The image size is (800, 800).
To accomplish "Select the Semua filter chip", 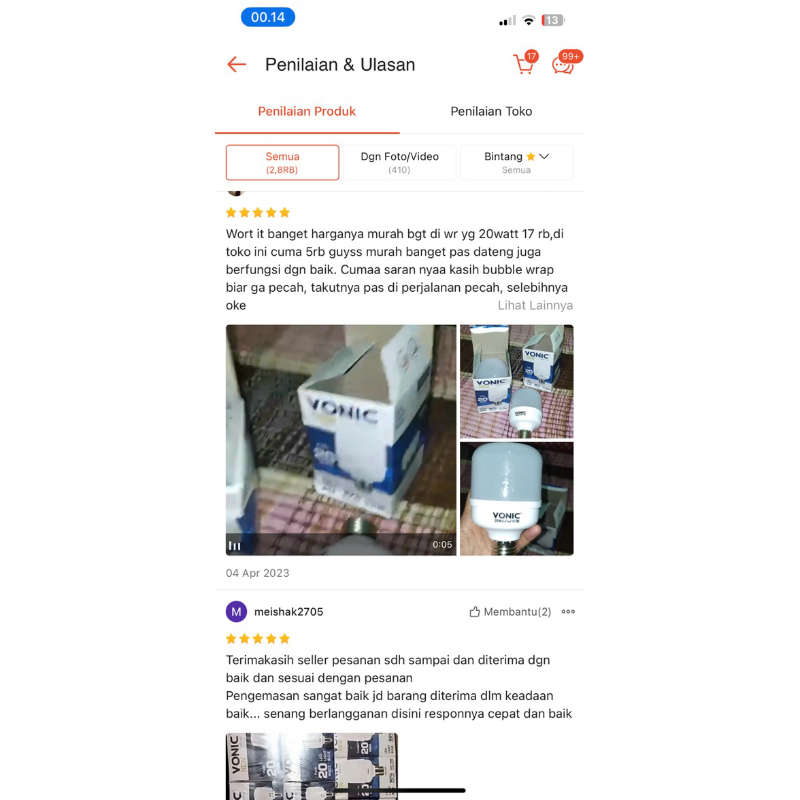I will click(282, 162).
